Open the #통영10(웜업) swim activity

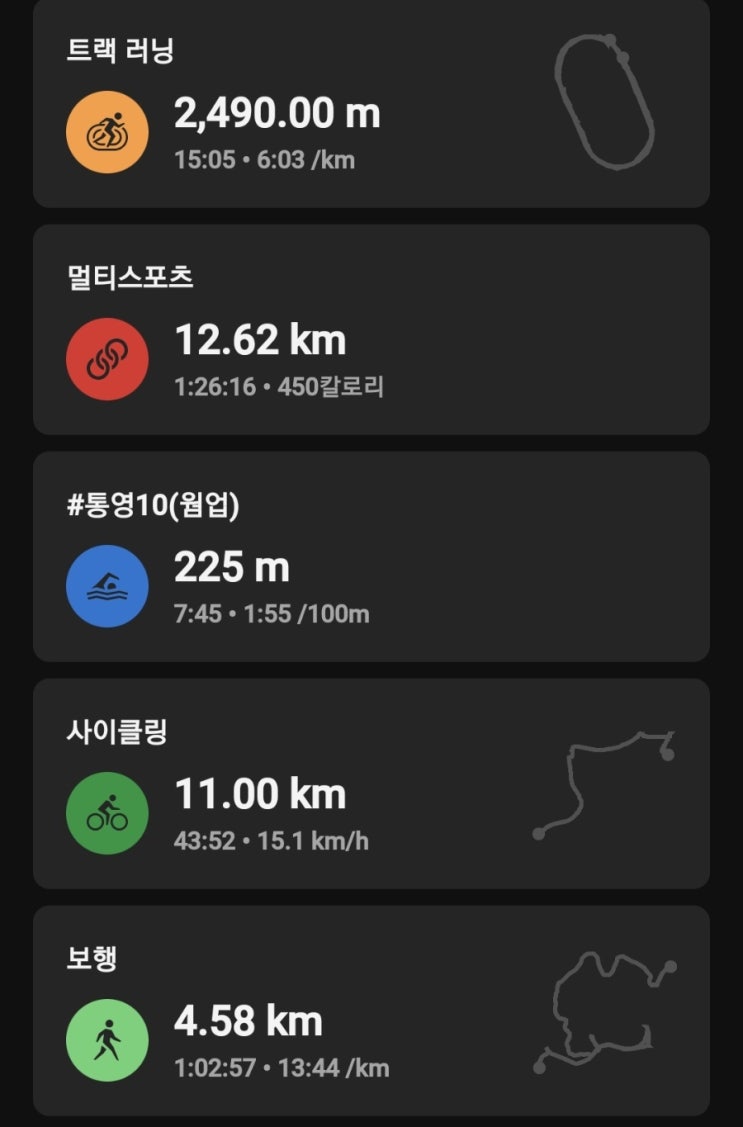click(370, 557)
